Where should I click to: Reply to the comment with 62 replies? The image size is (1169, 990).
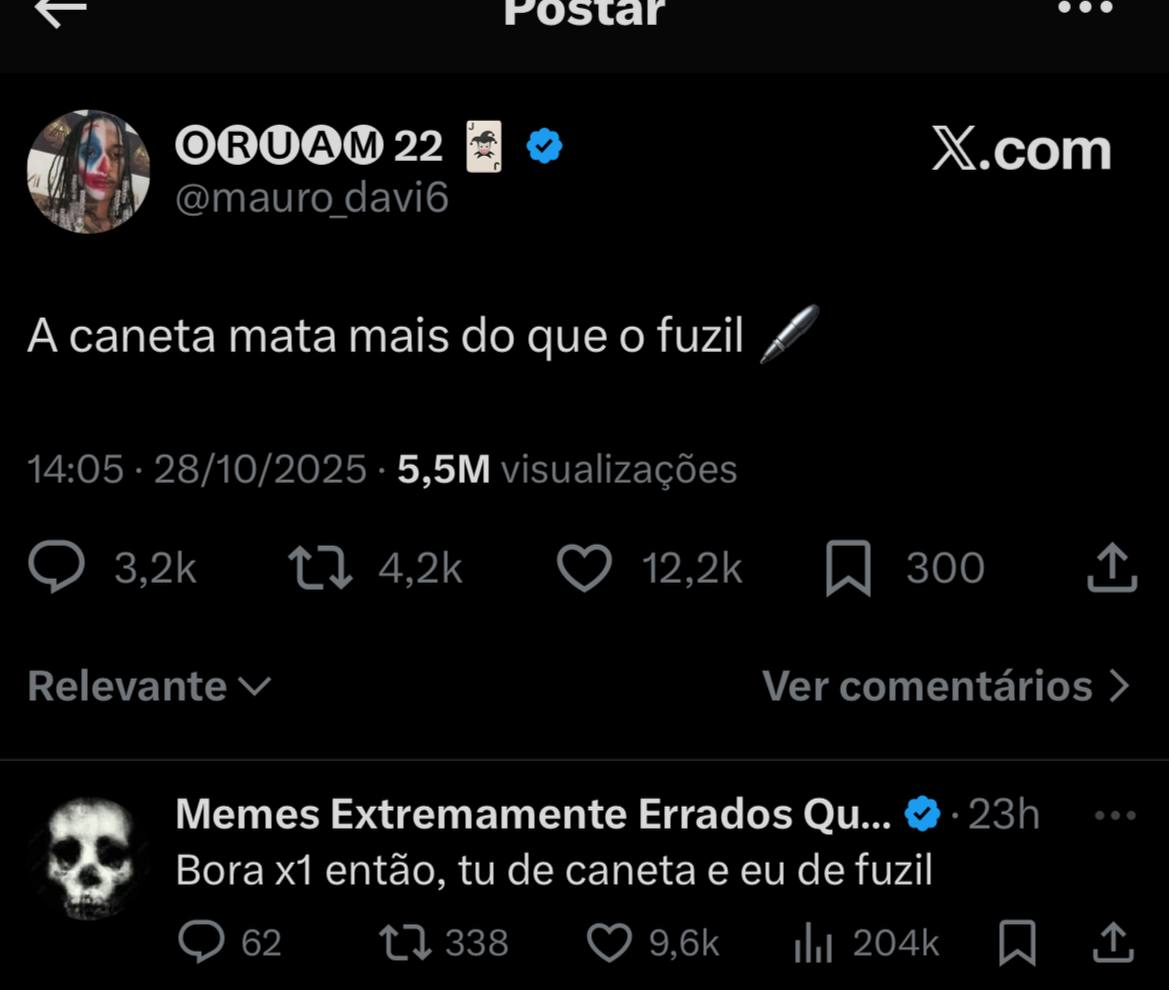tap(205, 943)
